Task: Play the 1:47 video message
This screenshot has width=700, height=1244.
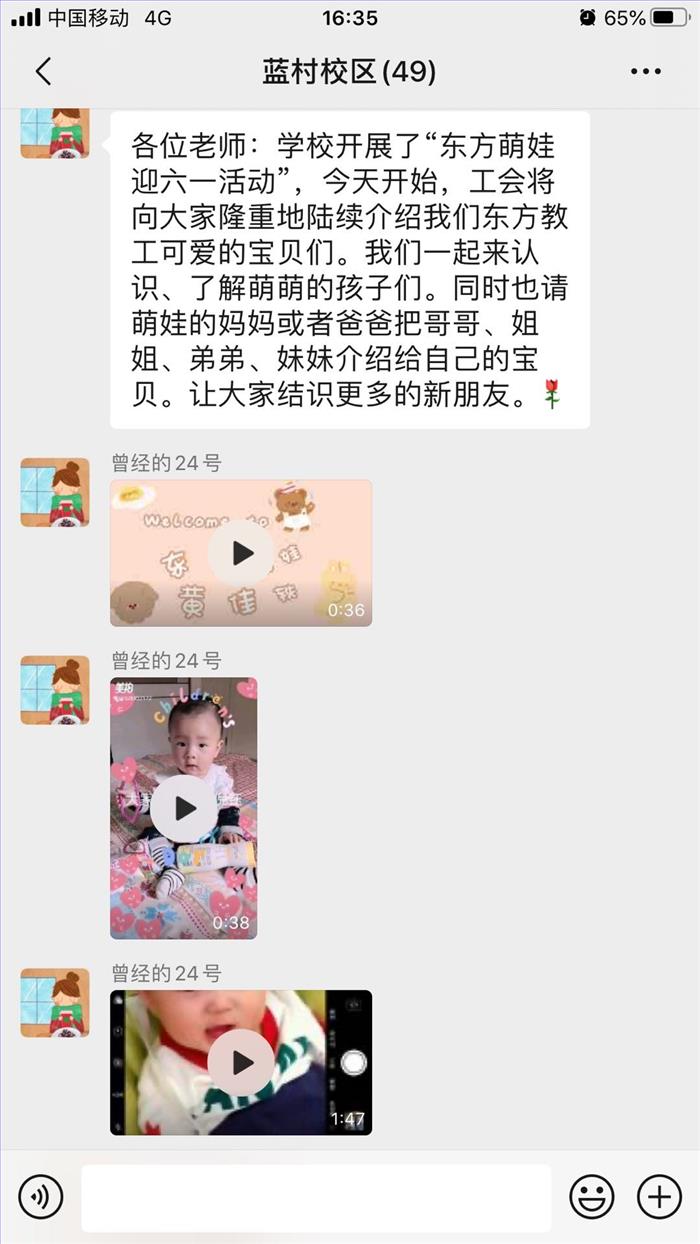Action: [241, 1062]
